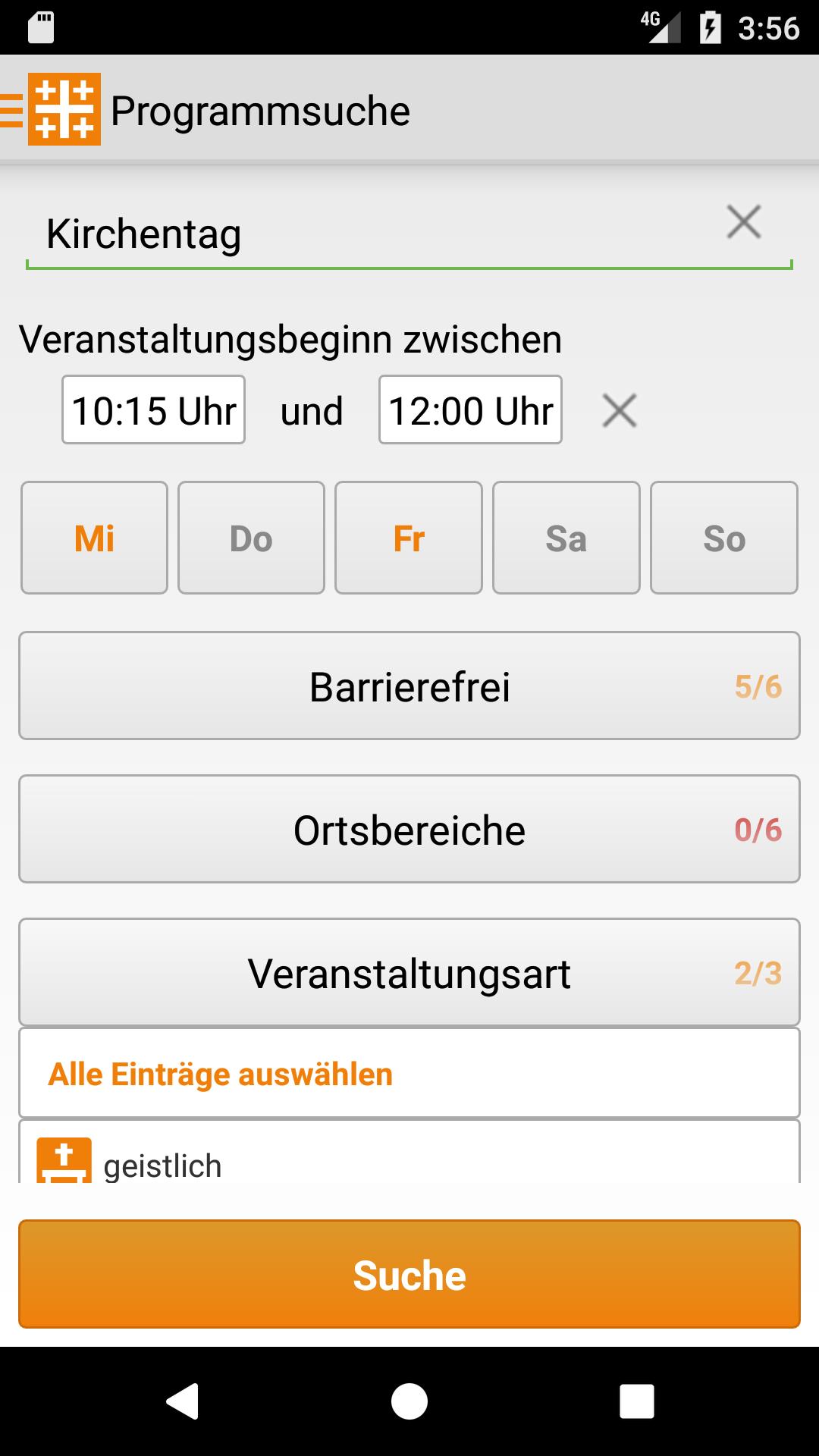This screenshot has width=819, height=1456.
Task: Clear the time range filter with the X
Action: pyautogui.click(x=620, y=410)
